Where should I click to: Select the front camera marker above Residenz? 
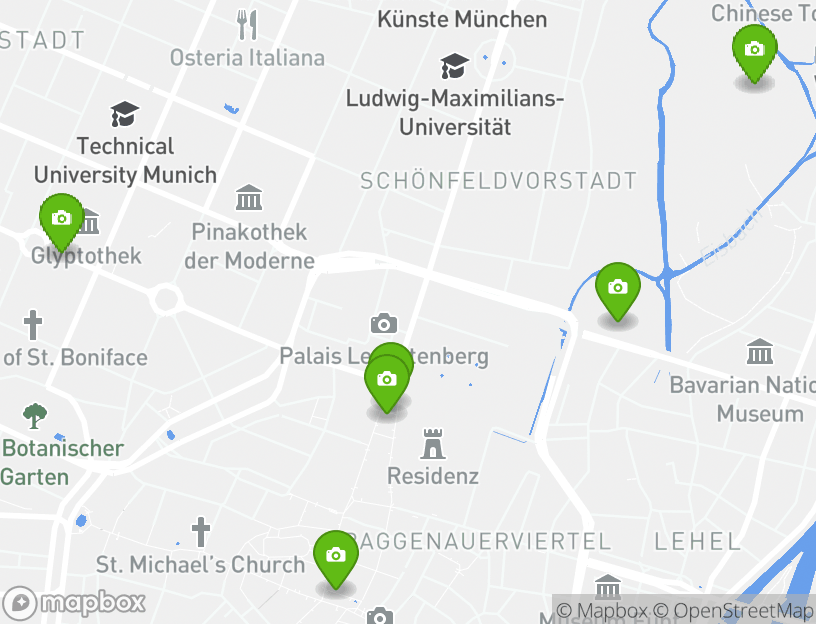387,381
